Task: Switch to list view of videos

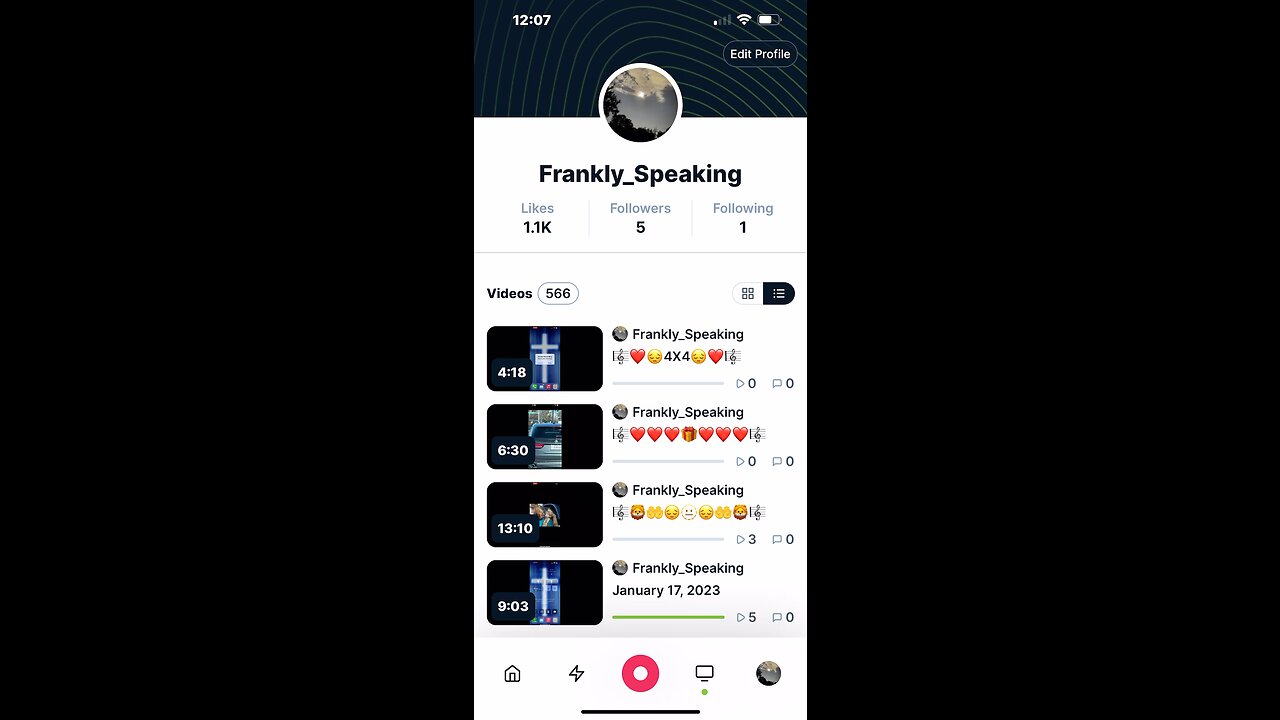Action: point(779,293)
